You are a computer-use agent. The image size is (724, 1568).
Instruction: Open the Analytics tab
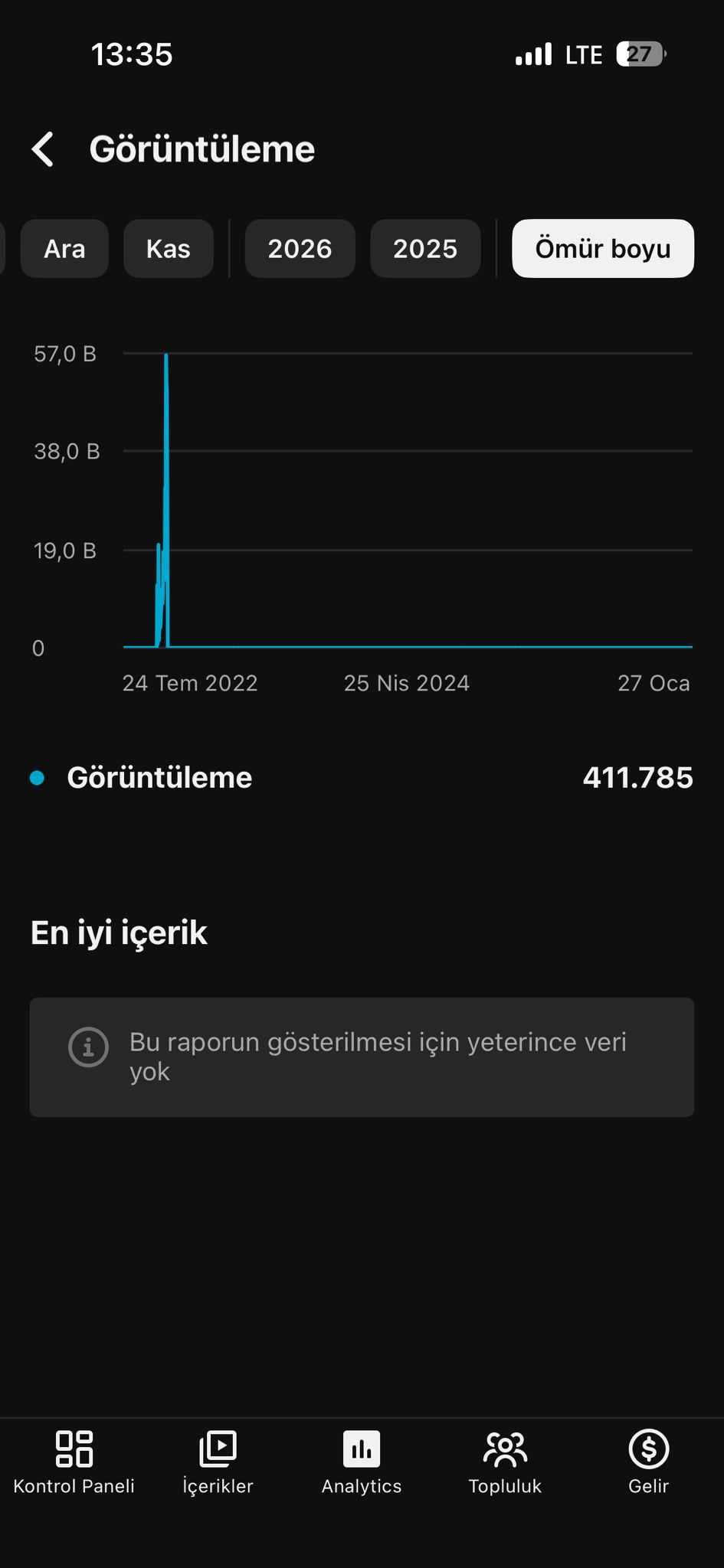[x=362, y=1463]
